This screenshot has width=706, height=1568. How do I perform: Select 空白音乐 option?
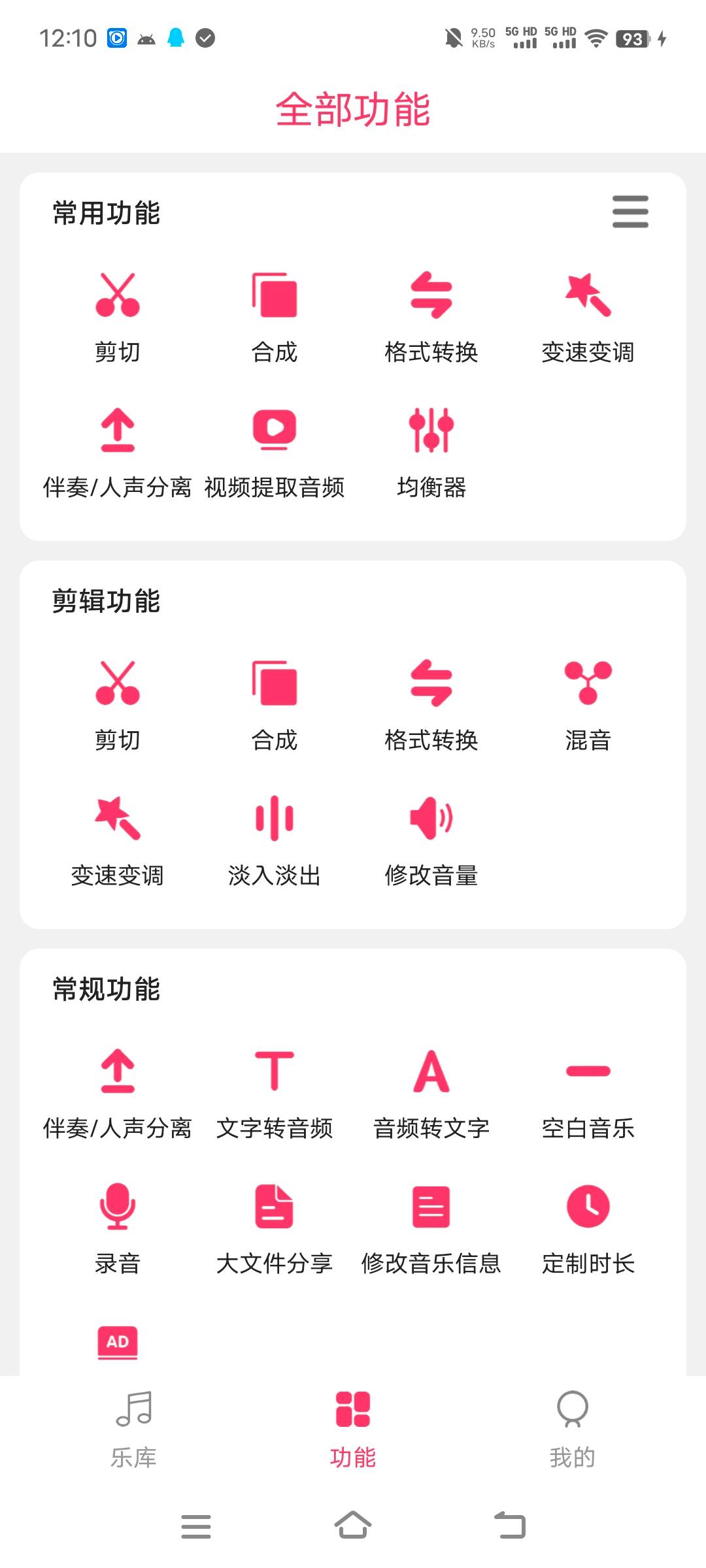588,1092
